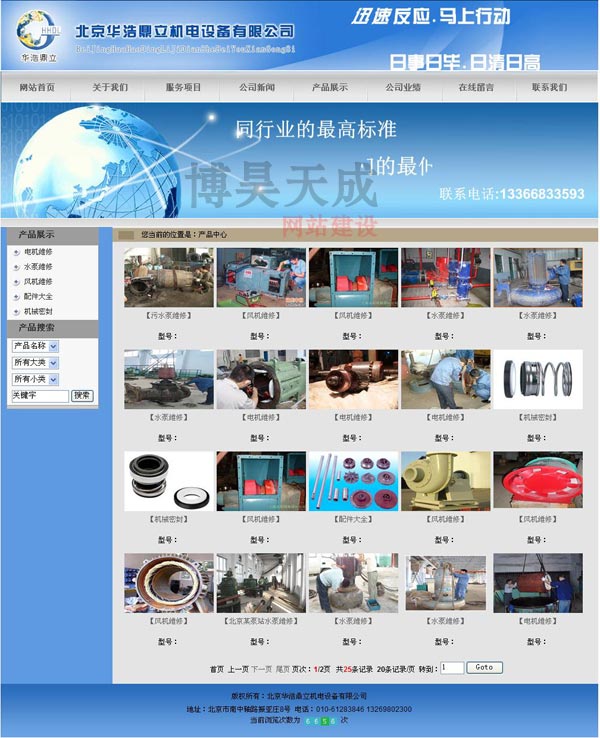The image size is (600, 738).
Task: Open the 配件大全 product thumbnail
Action: tap(353, 480)
